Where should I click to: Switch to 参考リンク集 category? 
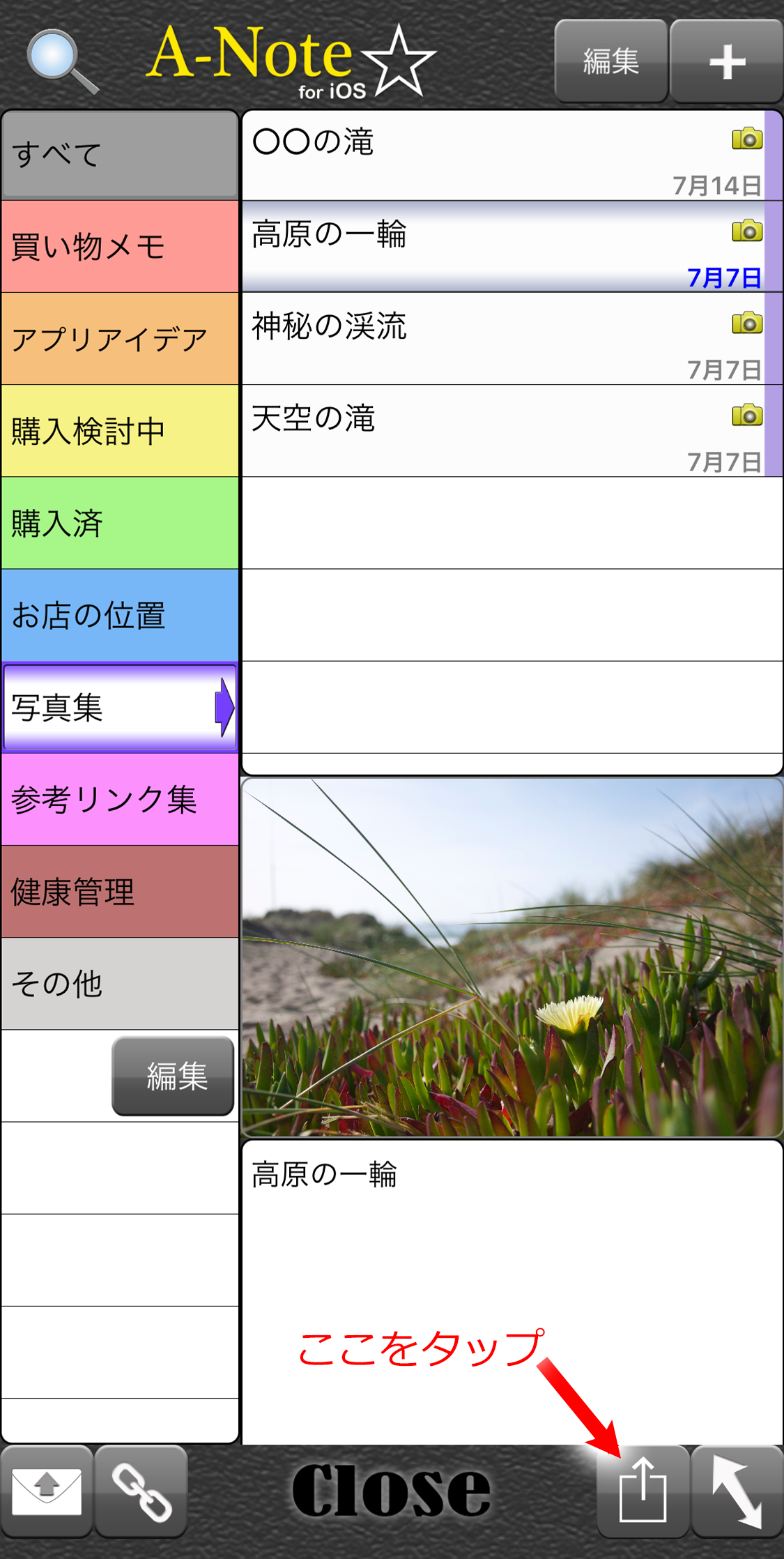(x=120, y=799)
